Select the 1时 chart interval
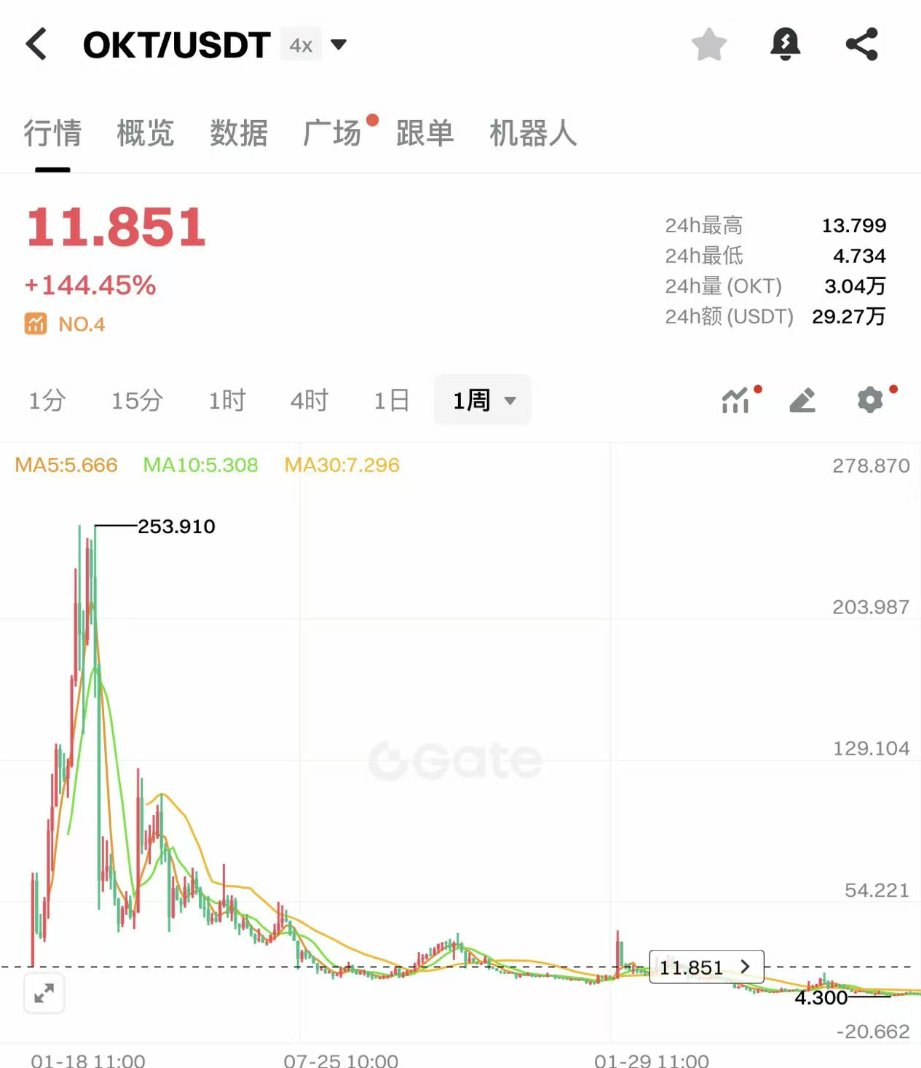 [227, 401]
